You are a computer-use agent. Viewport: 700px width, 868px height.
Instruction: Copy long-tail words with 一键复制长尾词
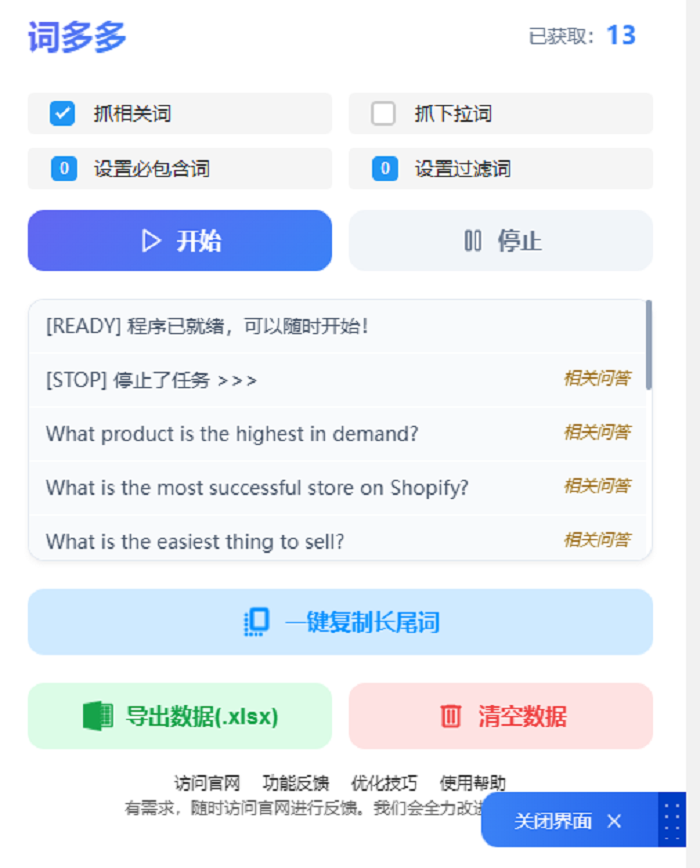click(x=340, y=622)
